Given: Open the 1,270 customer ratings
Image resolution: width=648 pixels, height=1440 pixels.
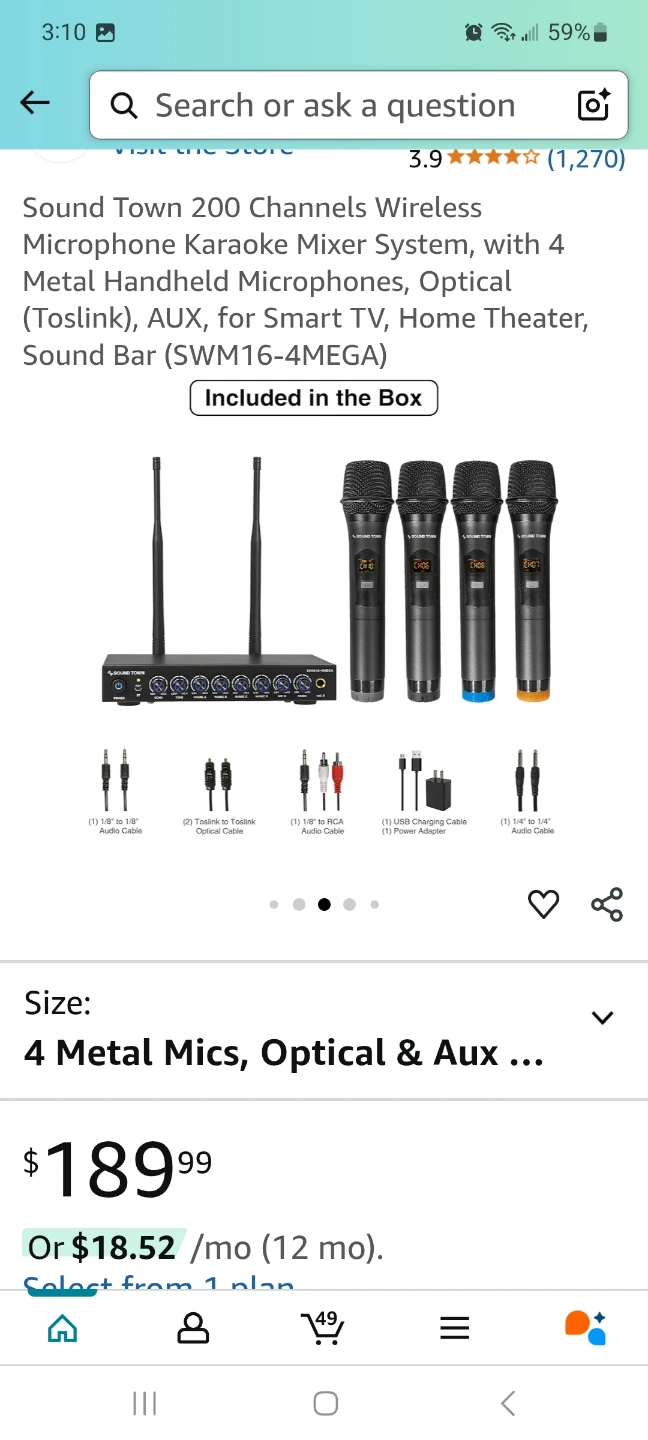Looking at the screenshot, I should (586, 158).
